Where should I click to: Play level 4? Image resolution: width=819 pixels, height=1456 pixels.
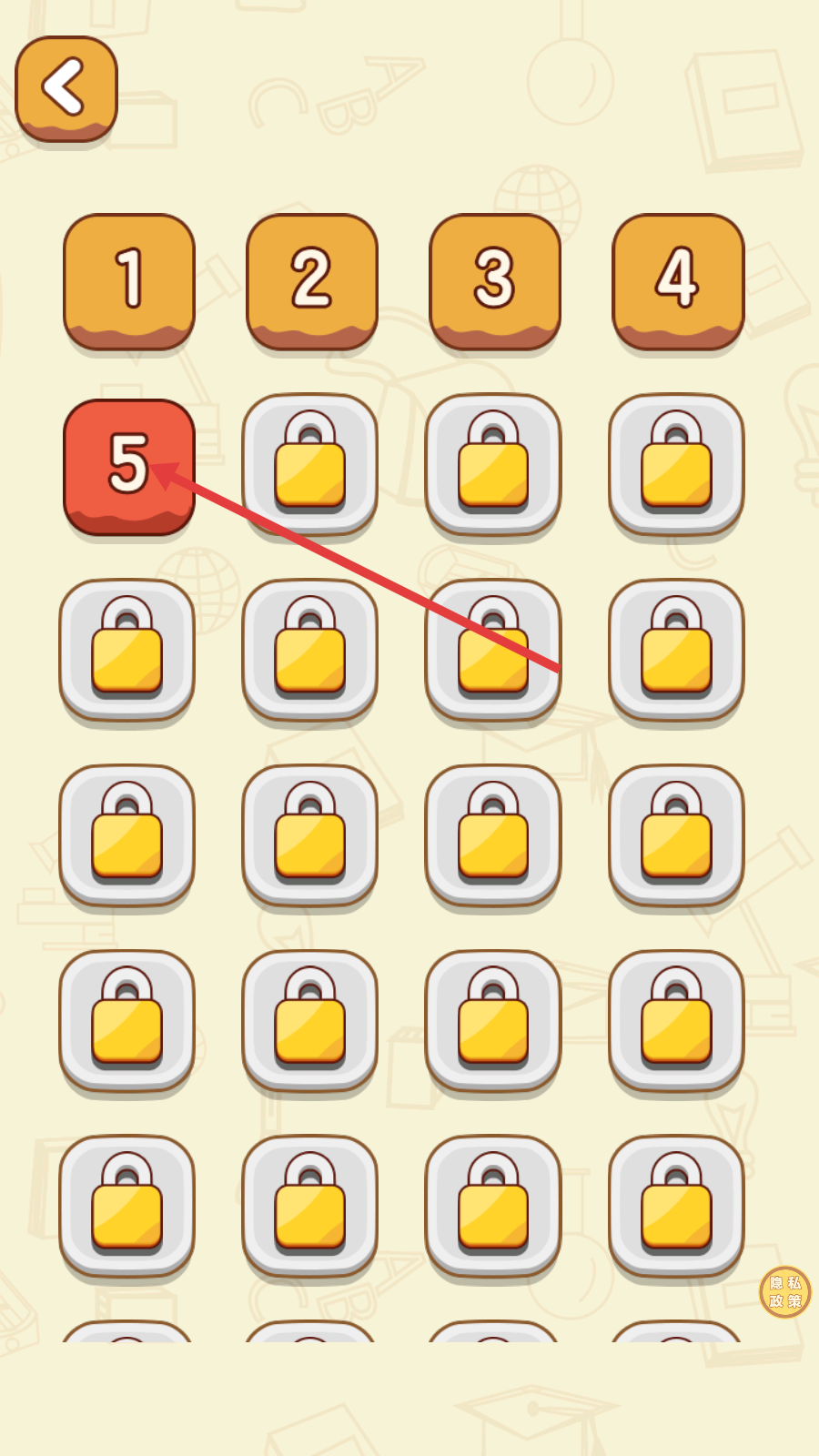pyautogui.click(x=678, y=280)
